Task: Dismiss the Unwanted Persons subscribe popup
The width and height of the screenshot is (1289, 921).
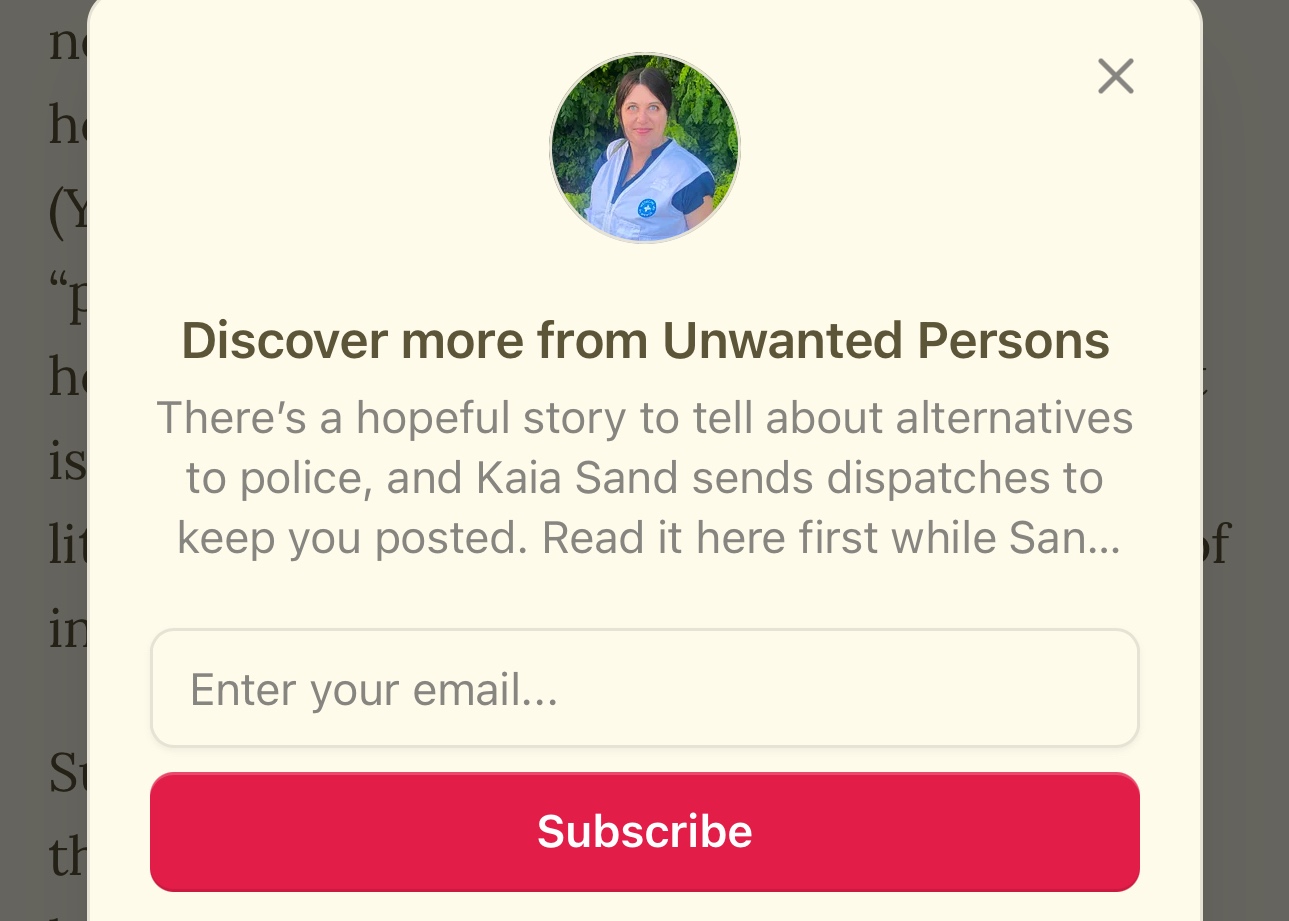Action: (1115, 76)
